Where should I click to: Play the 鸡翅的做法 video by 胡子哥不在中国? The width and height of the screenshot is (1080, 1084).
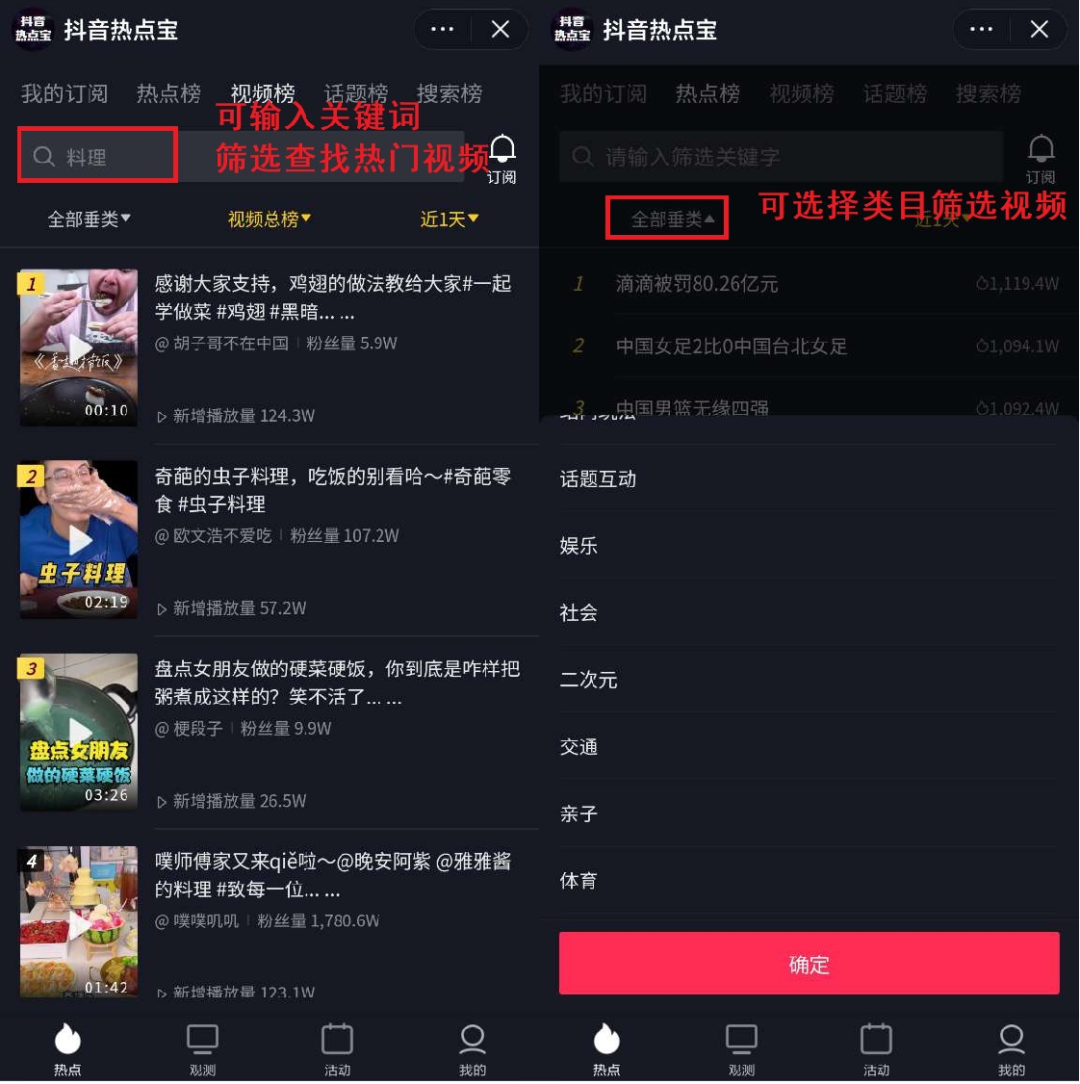coord(79,347)
